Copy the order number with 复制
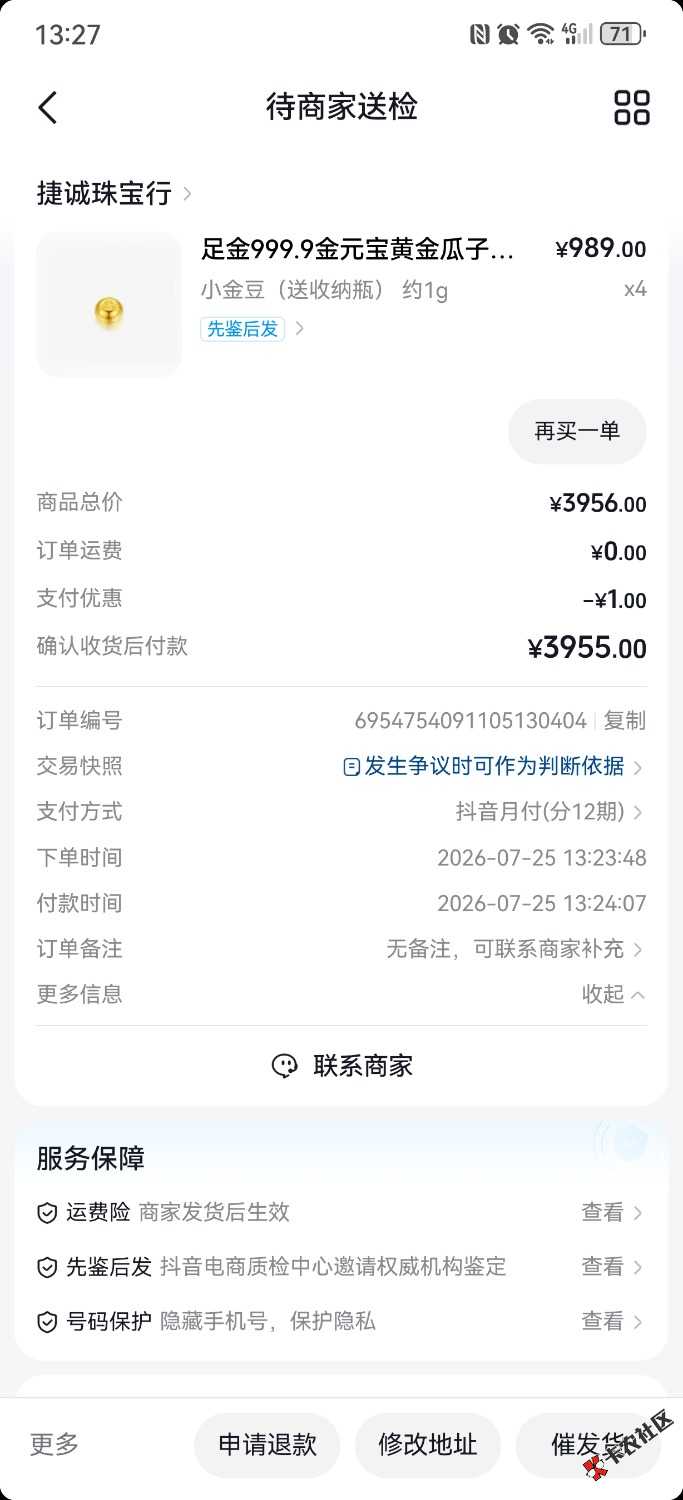Image resolution: width=683 pixels, height=1500 pixels. 625,721
